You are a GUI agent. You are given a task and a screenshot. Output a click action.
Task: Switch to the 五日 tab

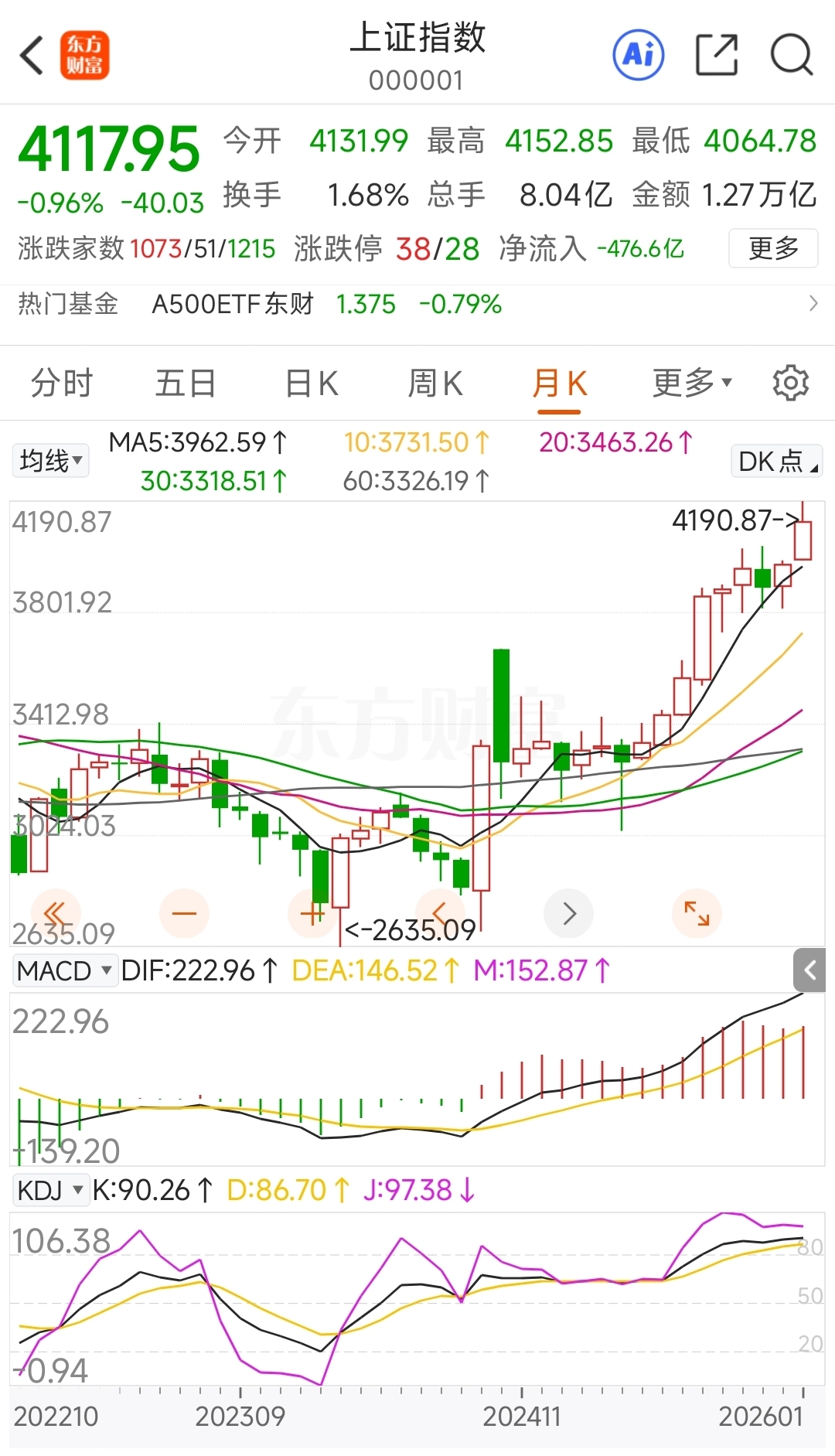click(x=186, y=383)
